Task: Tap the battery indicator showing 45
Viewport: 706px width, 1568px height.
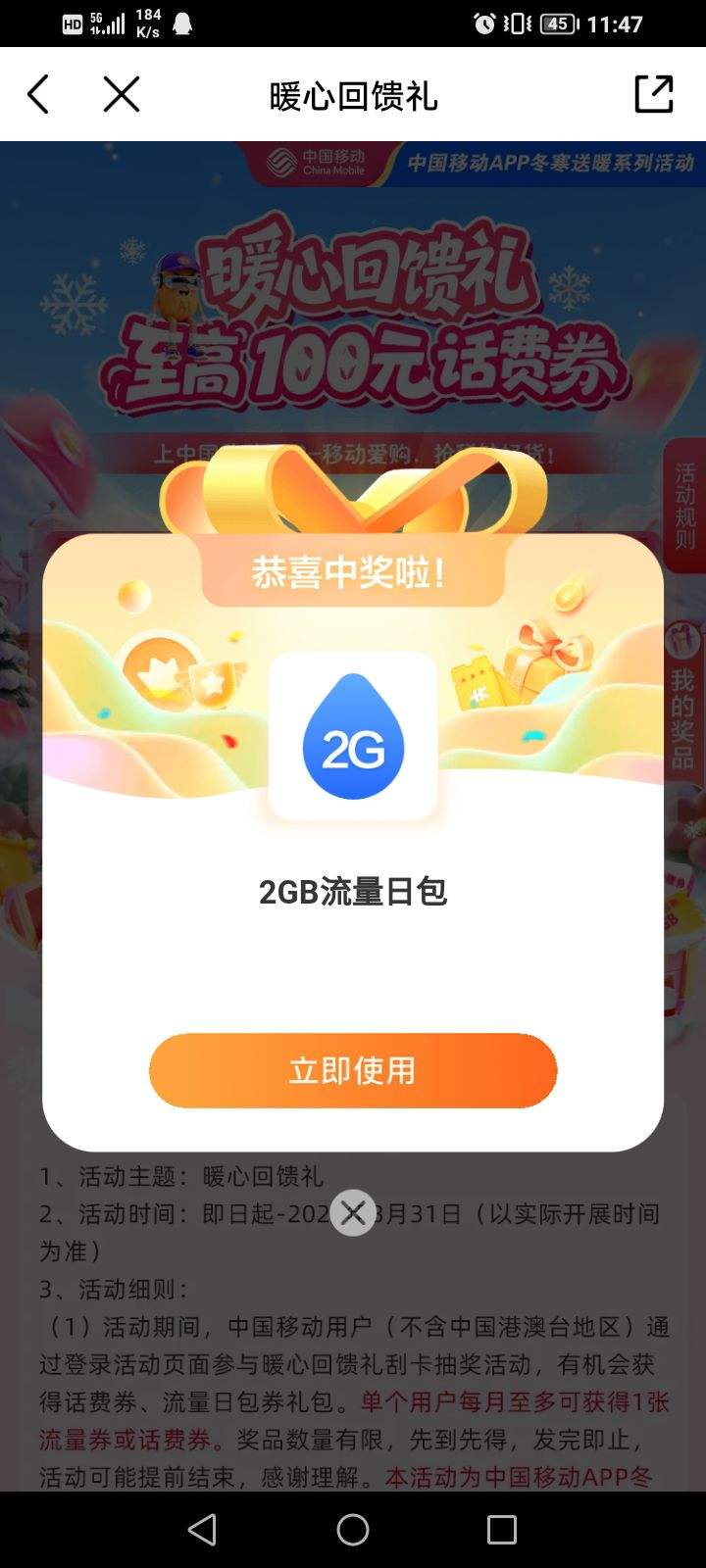Action: (x=557, y=24)
